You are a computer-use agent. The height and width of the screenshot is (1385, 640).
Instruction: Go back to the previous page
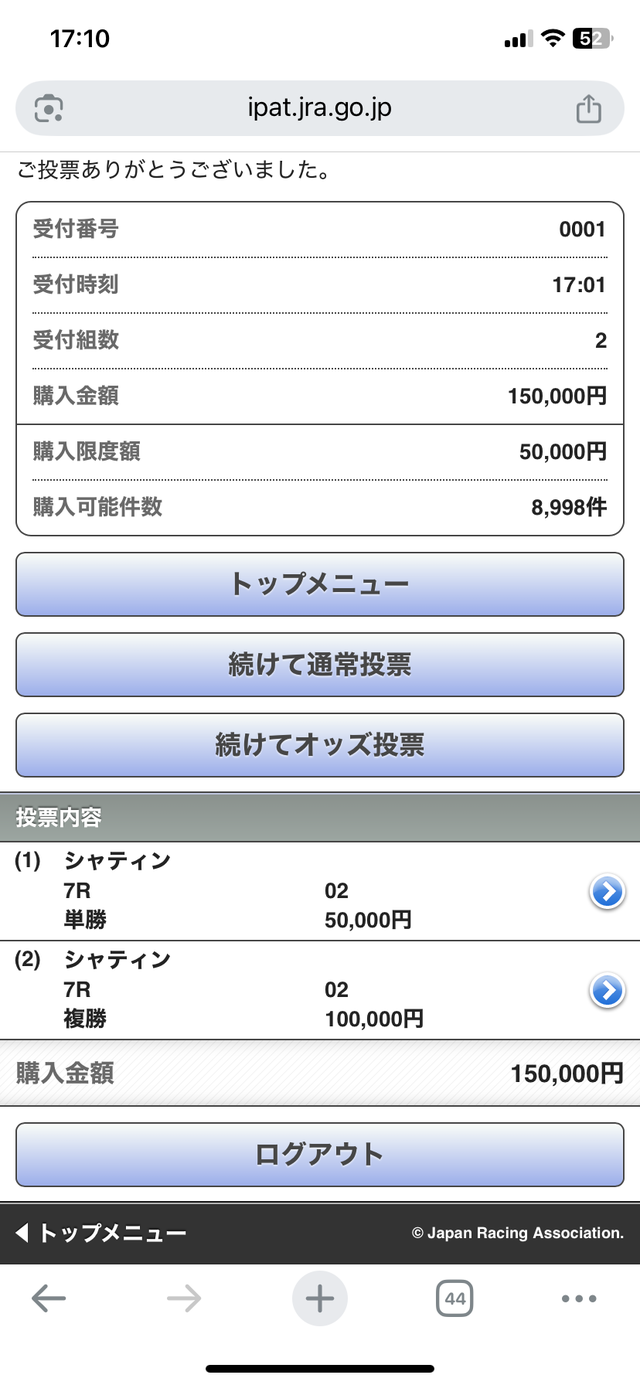[48, 1299]
